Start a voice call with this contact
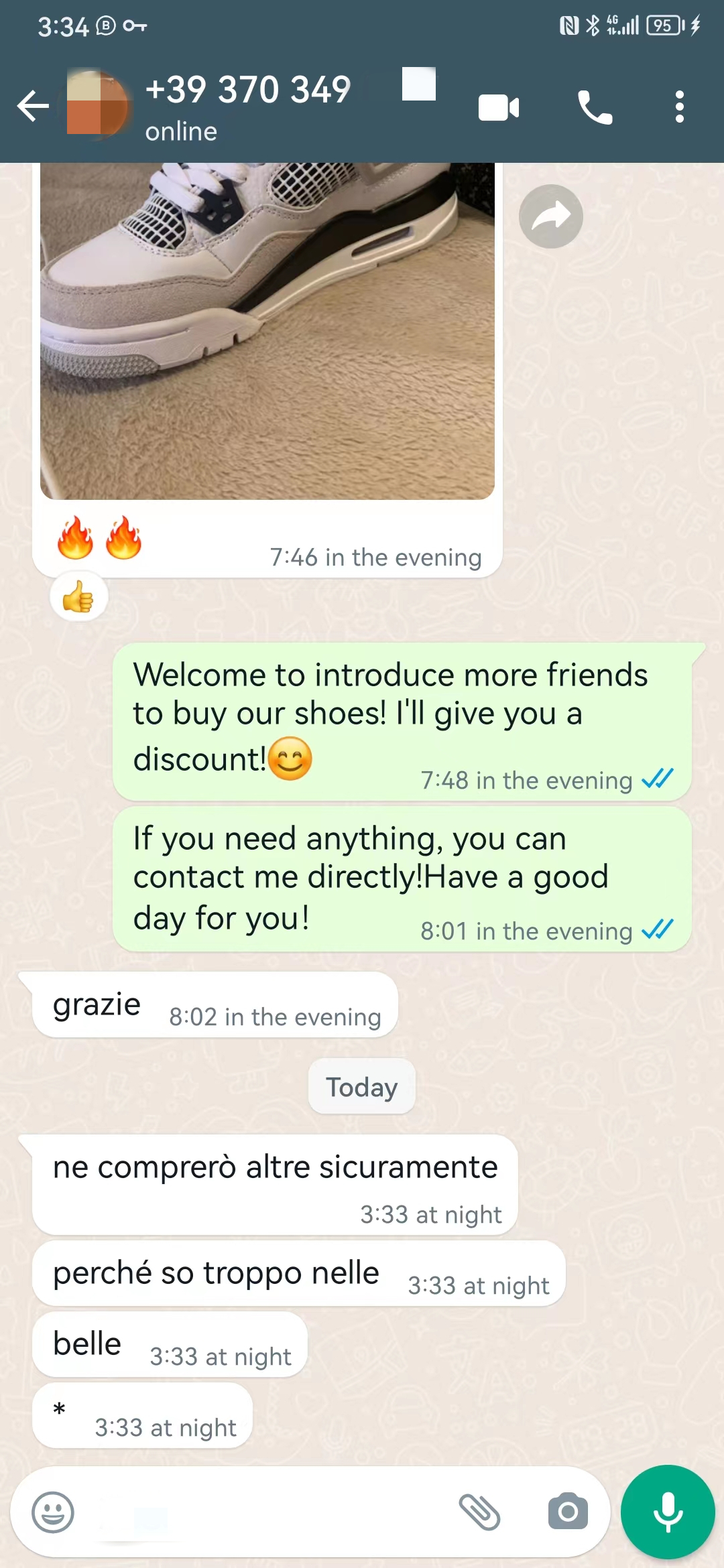The height and width of the screenshot is (1568, 724). pos(595,107)
